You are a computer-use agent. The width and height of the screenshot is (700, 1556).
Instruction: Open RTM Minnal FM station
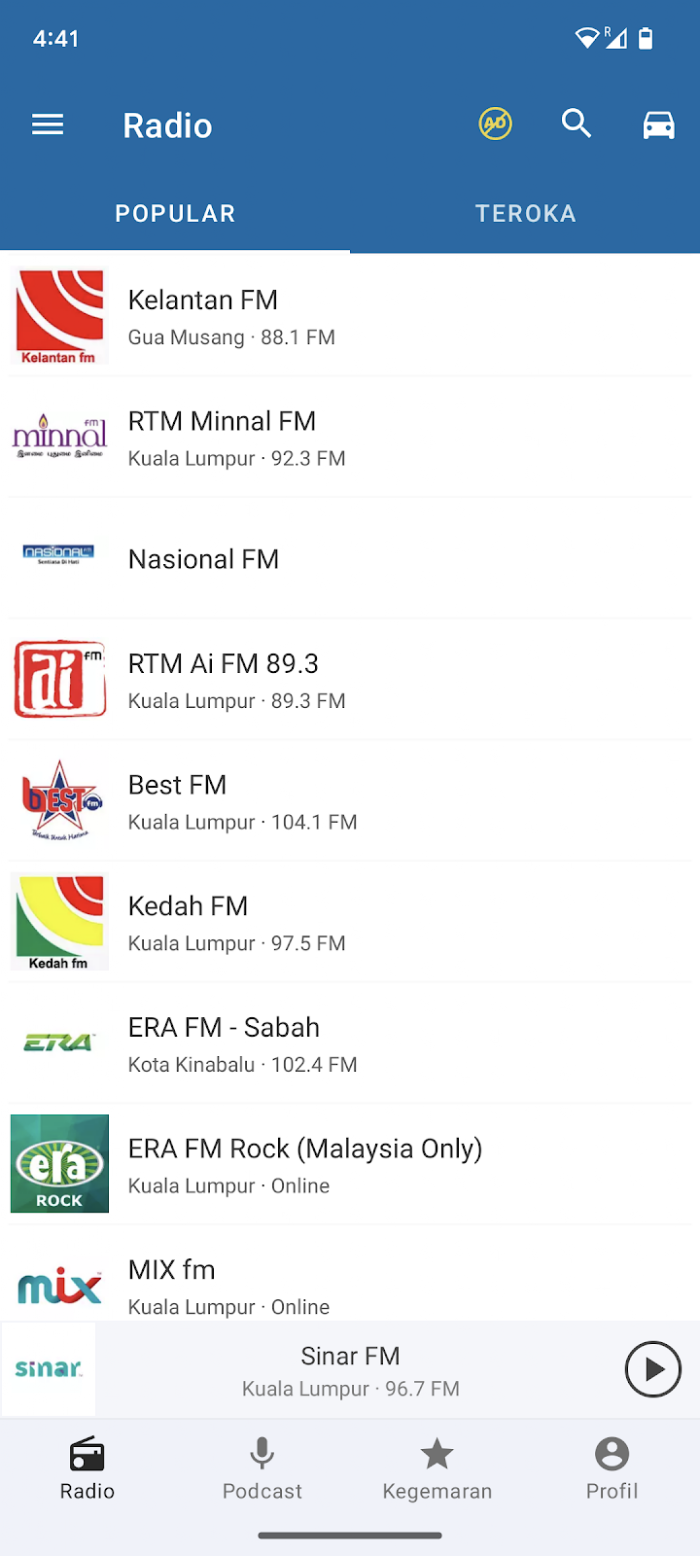[x=350, y=437]
